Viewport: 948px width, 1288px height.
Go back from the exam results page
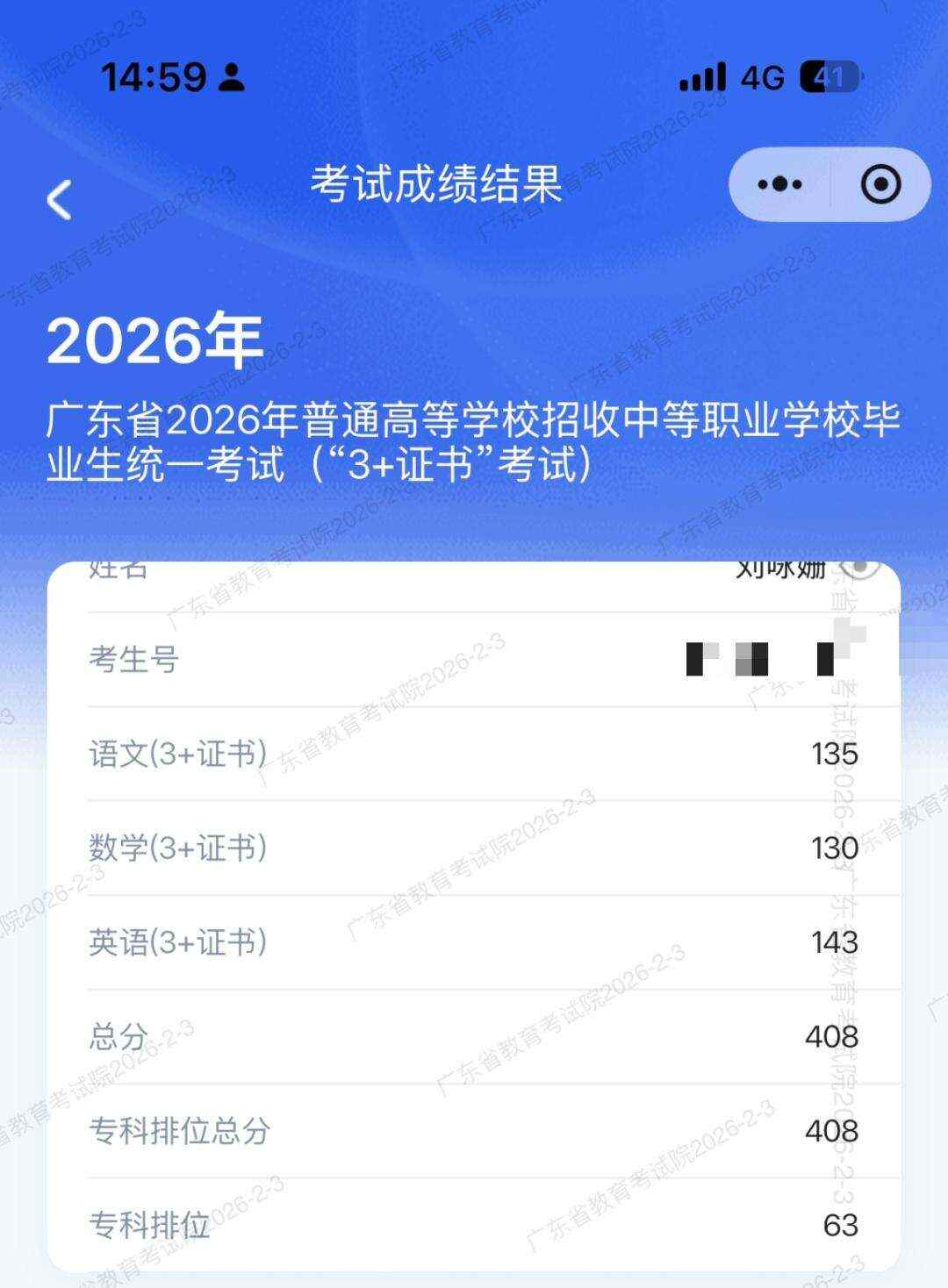60,199
